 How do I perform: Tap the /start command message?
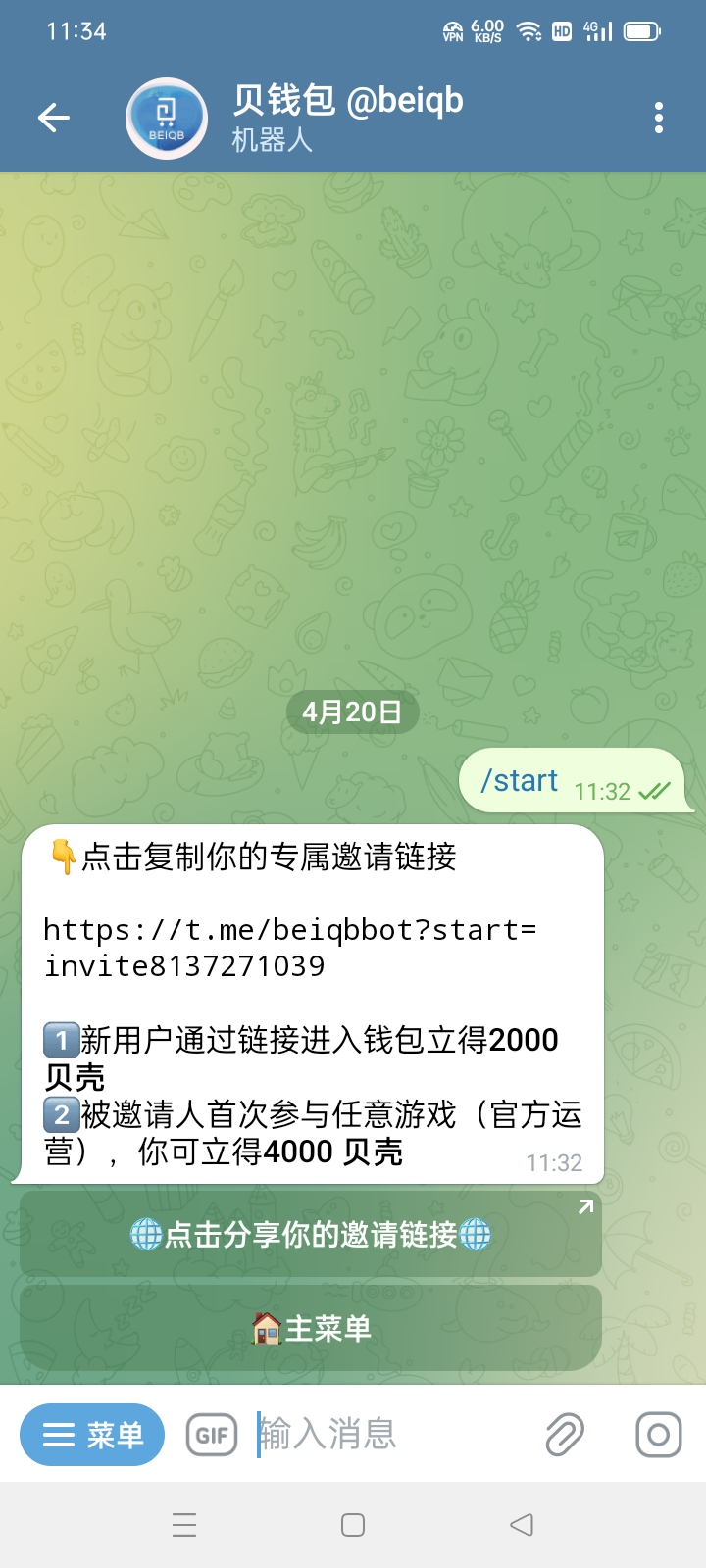click(520, 781)
